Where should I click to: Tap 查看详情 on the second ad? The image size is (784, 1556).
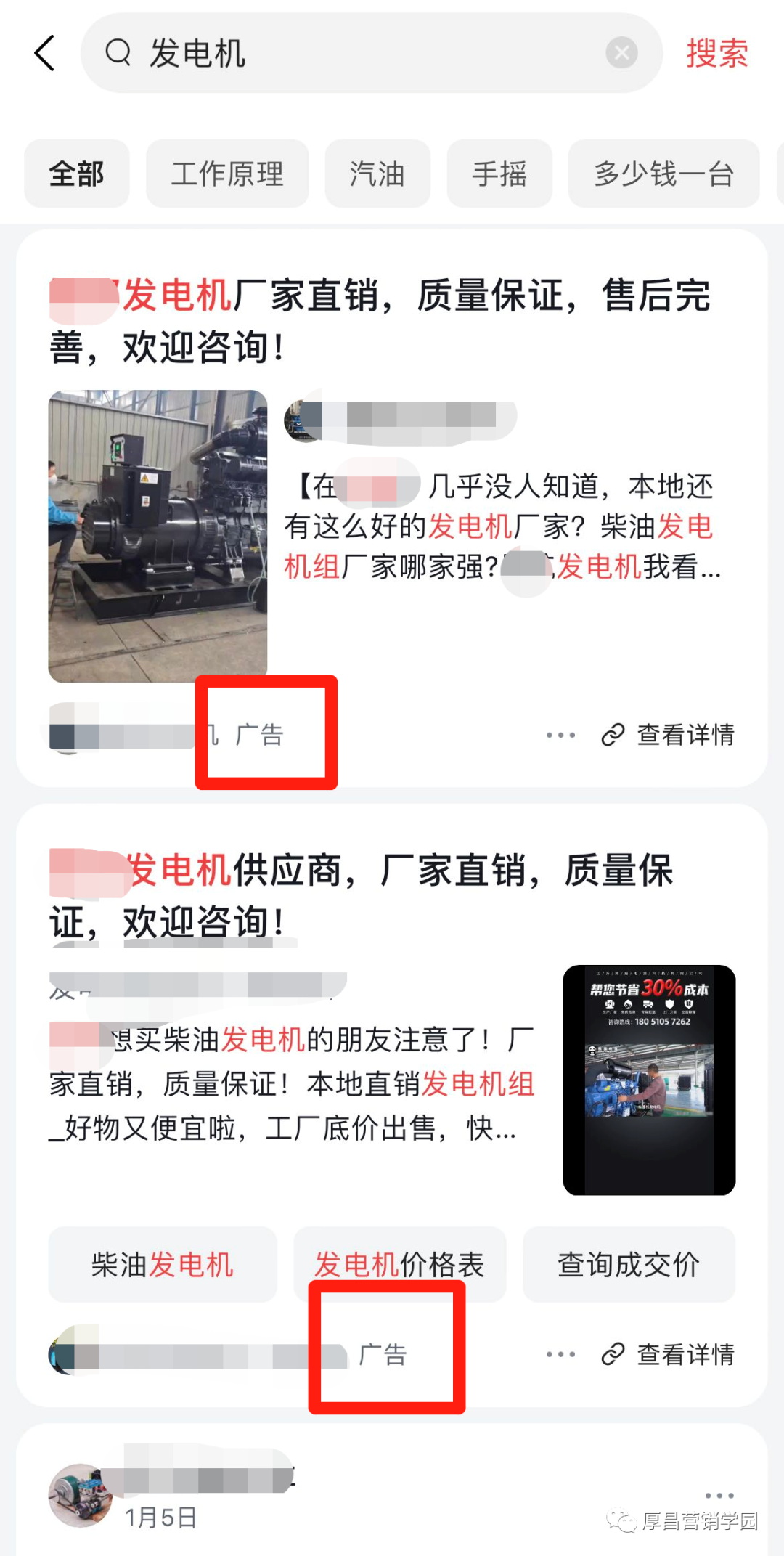tap(668, 1354)
